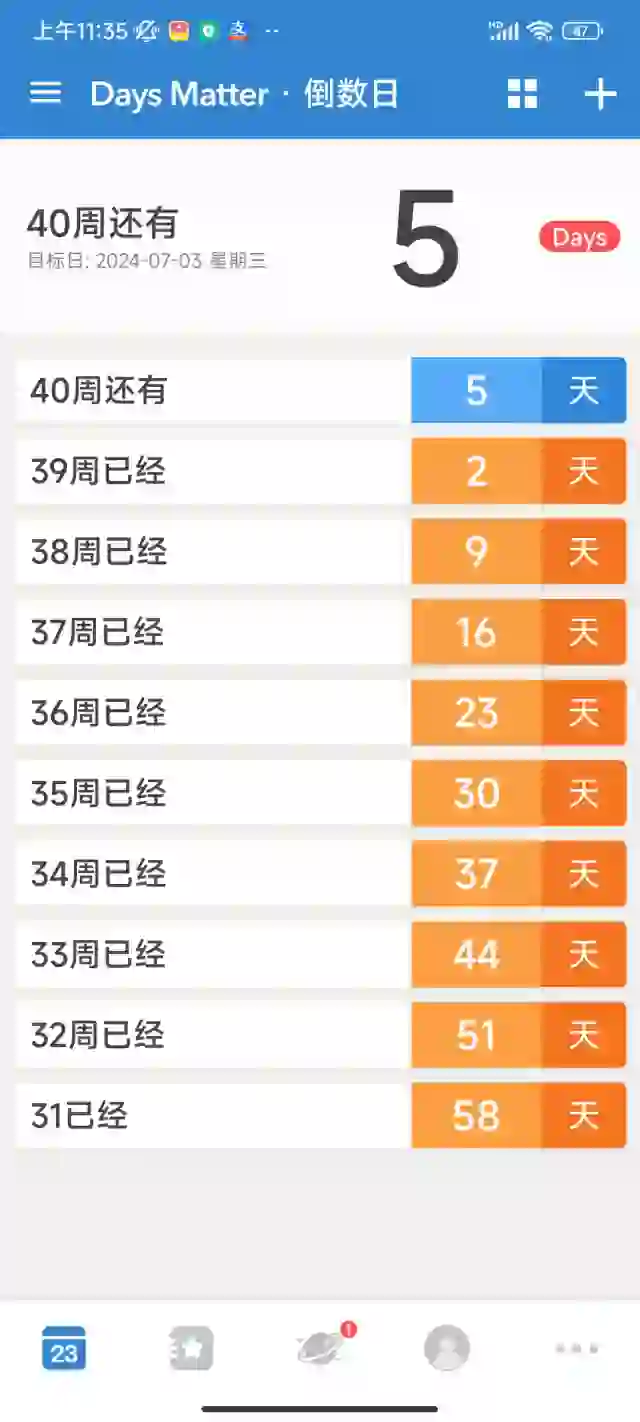
Task: Open the 35周已经 event row
Action: pos(321,793)
